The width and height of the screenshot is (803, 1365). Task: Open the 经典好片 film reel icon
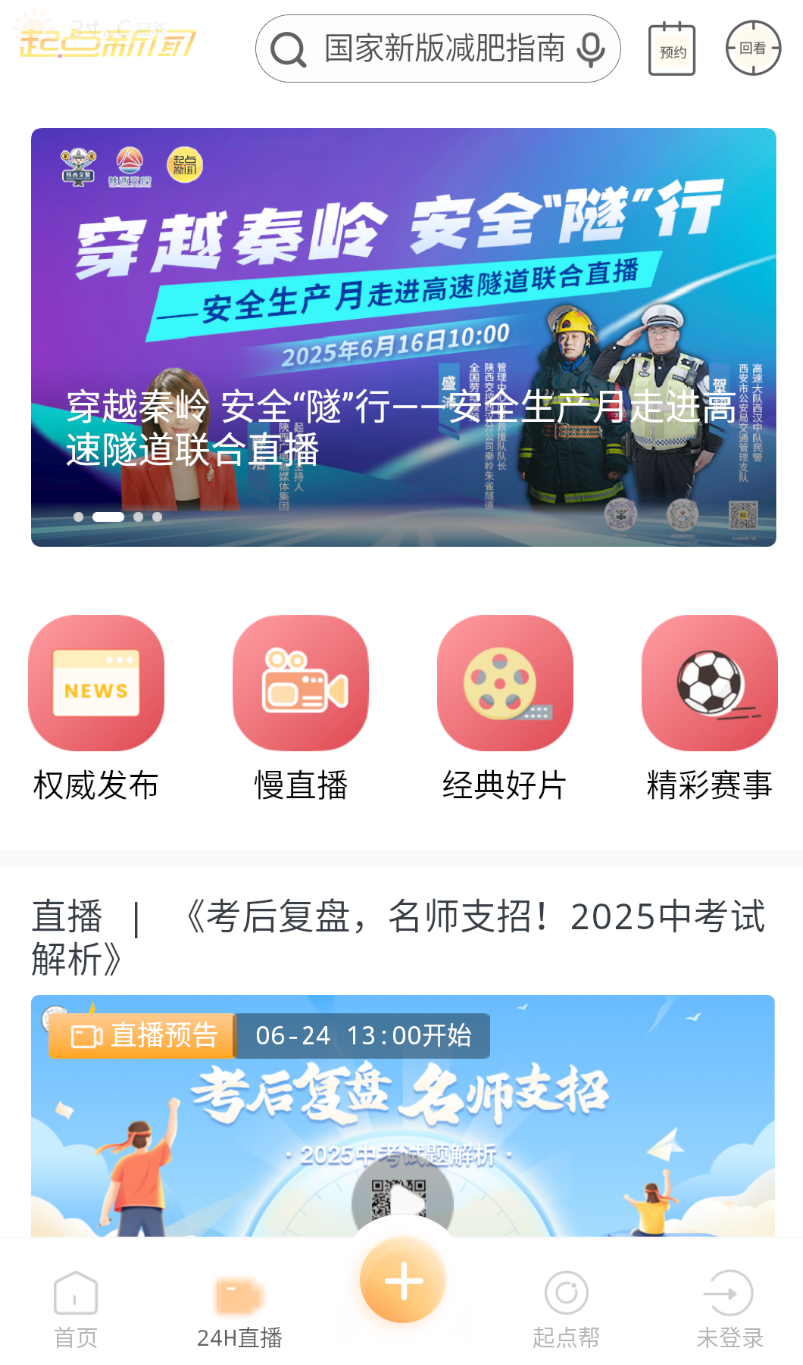[505, 683]
